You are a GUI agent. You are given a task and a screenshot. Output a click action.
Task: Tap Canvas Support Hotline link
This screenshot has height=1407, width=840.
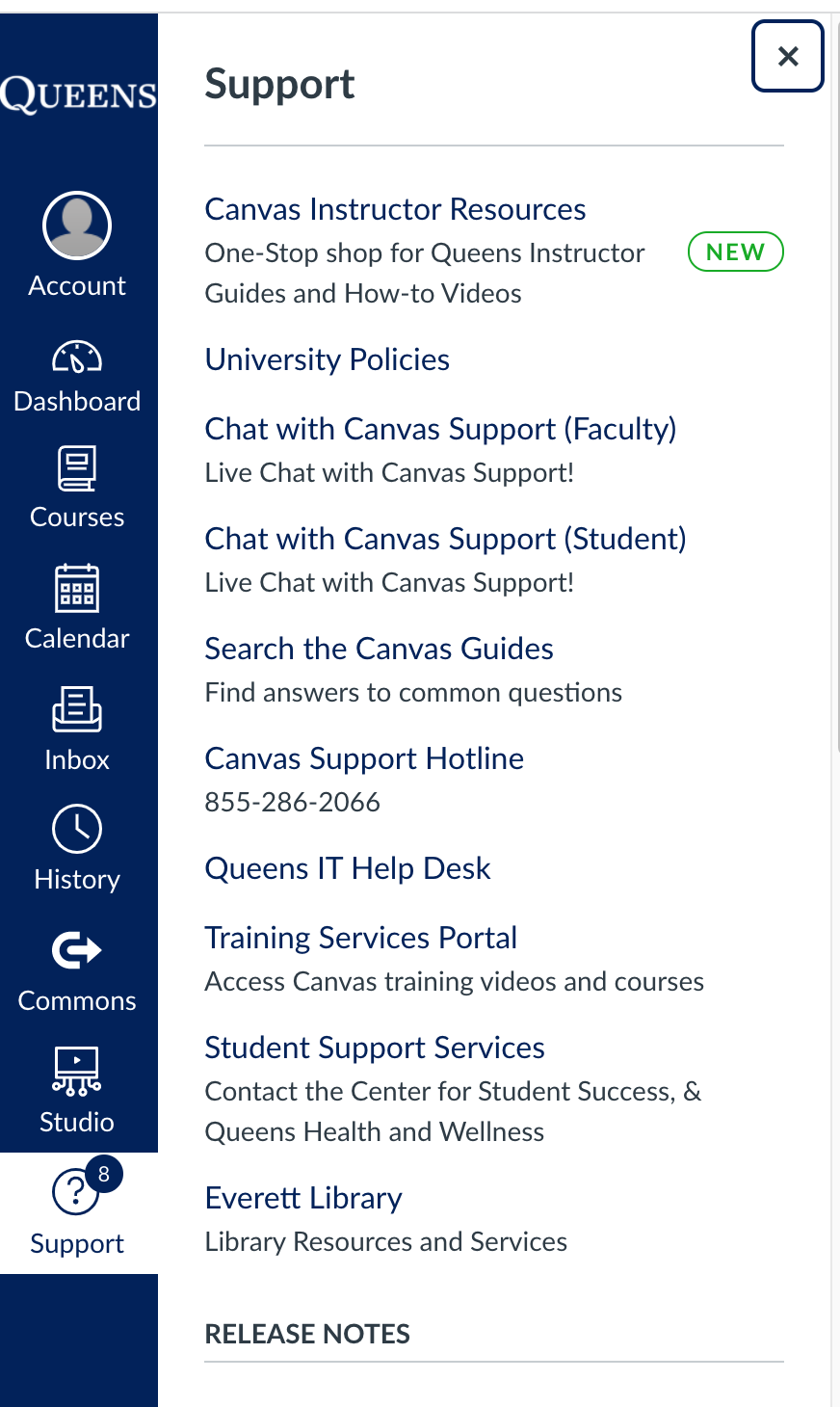click(x=364, y=758)
